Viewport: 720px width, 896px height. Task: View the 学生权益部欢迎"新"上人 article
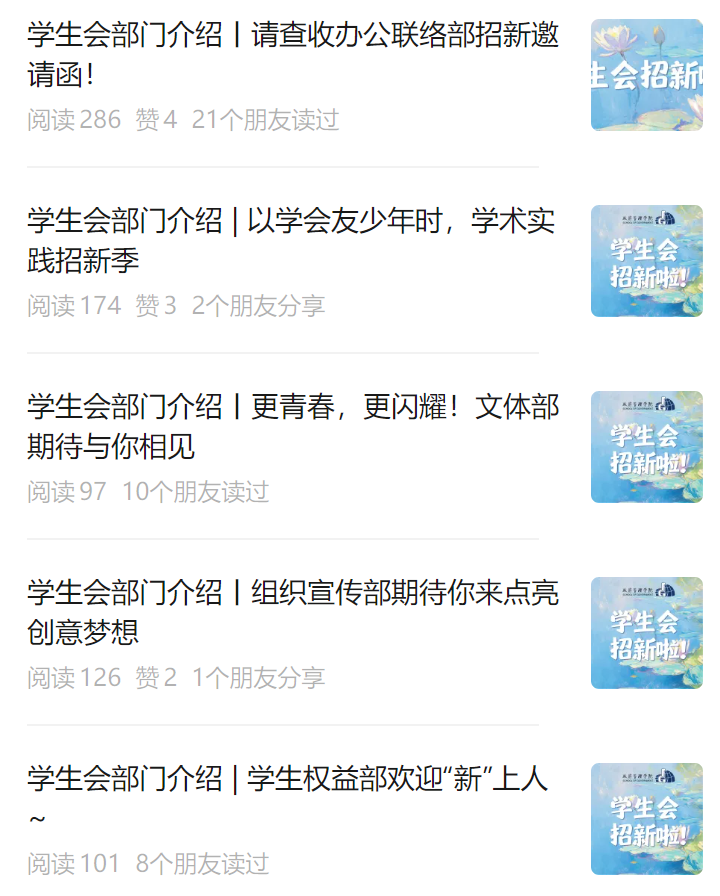[x=288, y=780]
